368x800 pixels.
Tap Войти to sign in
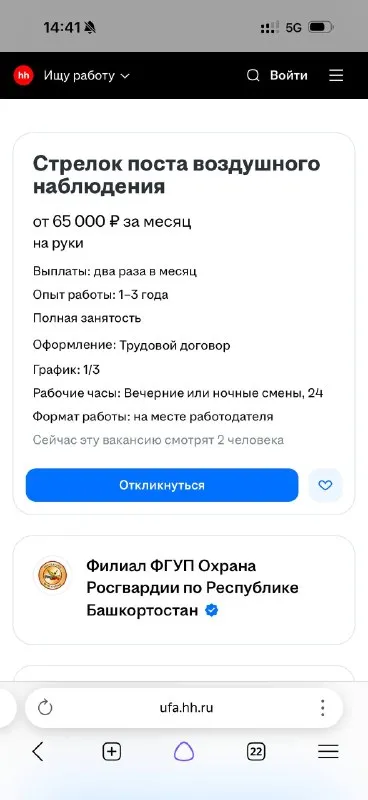[x=288, y=76]
